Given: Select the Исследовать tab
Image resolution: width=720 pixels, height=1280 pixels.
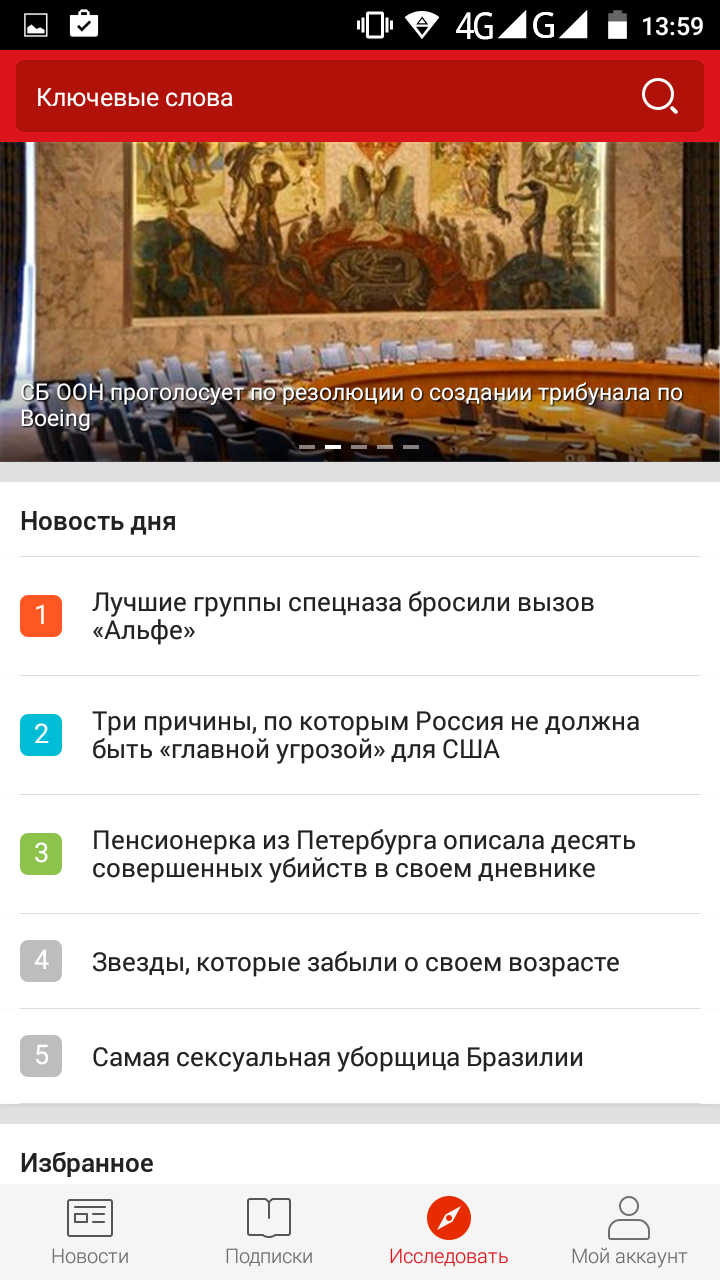Looking at the screenshot, I should (x=449, y=1232).
